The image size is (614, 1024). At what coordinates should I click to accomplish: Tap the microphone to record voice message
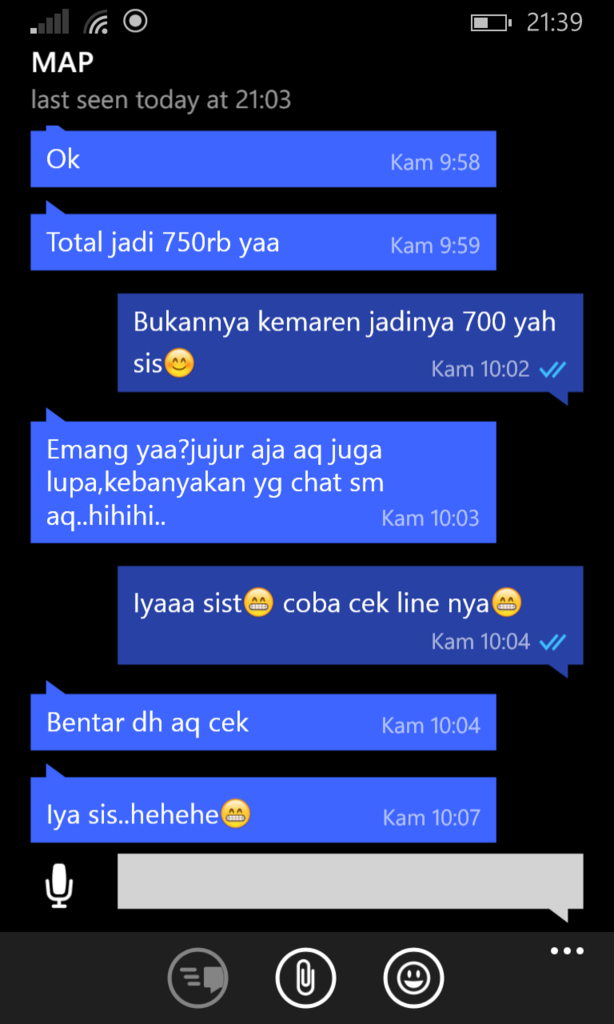(60, 885)
